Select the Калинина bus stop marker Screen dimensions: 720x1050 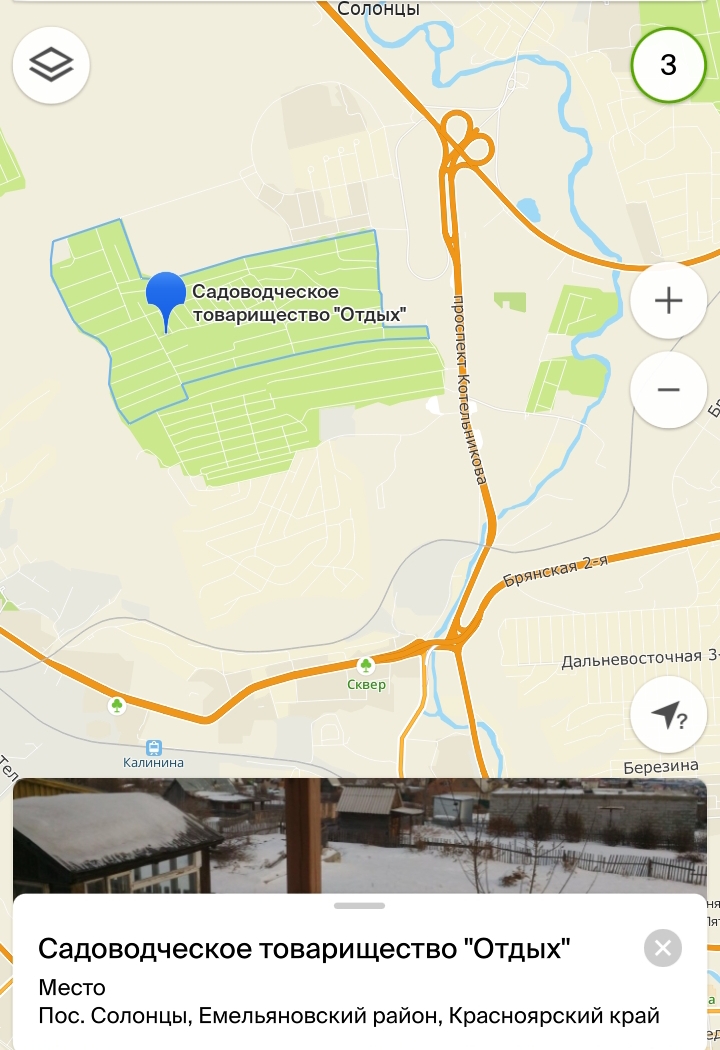[154, 747]
